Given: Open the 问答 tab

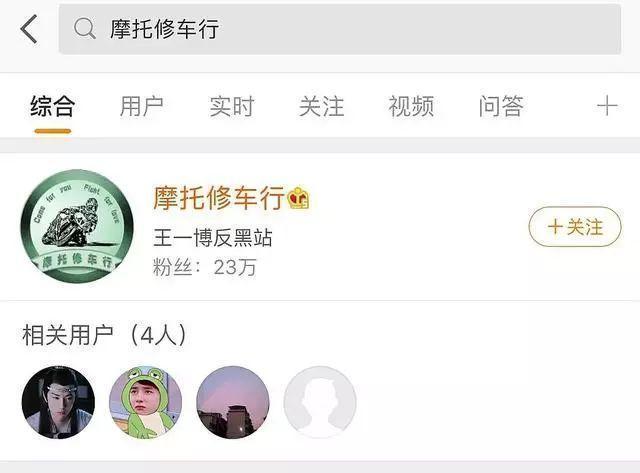Looking at the screenshot, I should coord(501,106).
